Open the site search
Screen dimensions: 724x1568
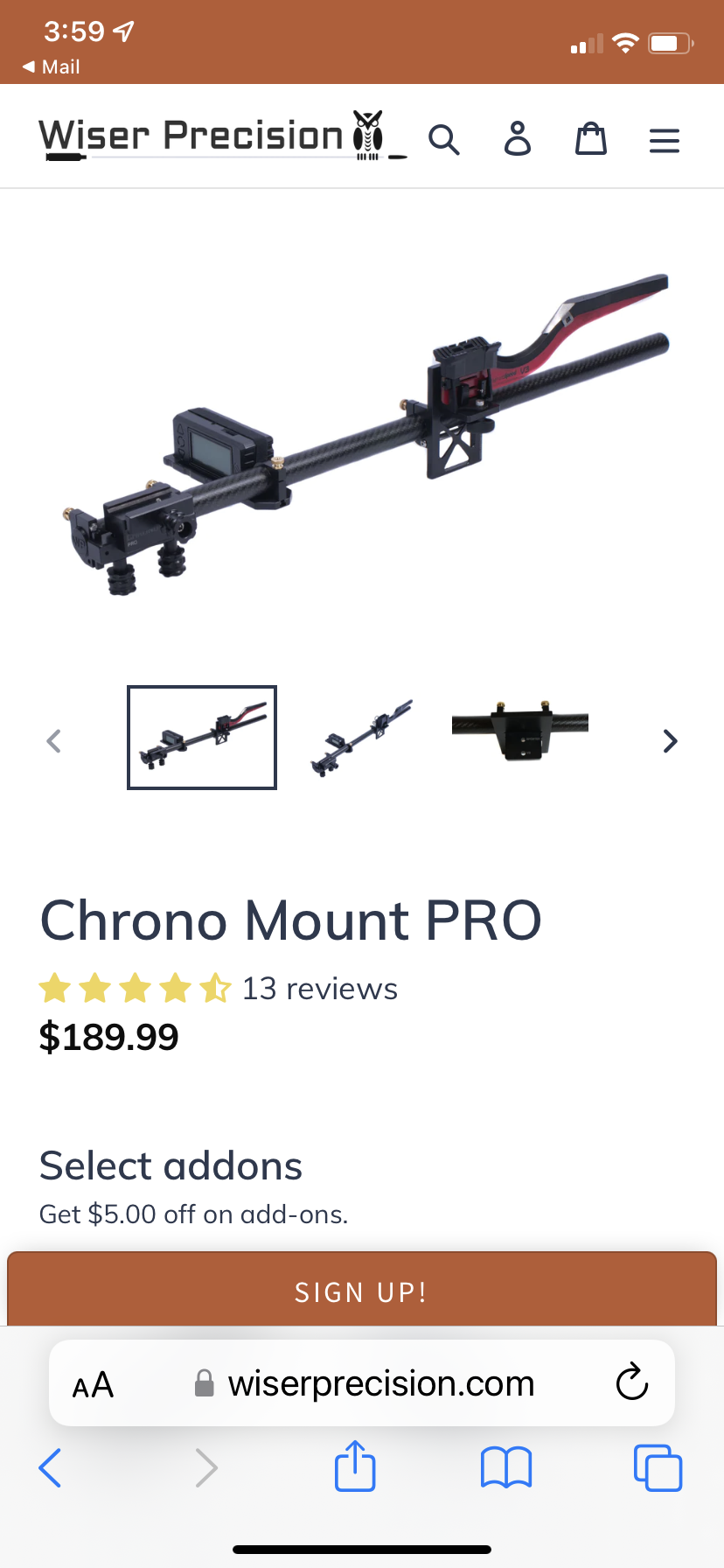(x=443, y=139)
